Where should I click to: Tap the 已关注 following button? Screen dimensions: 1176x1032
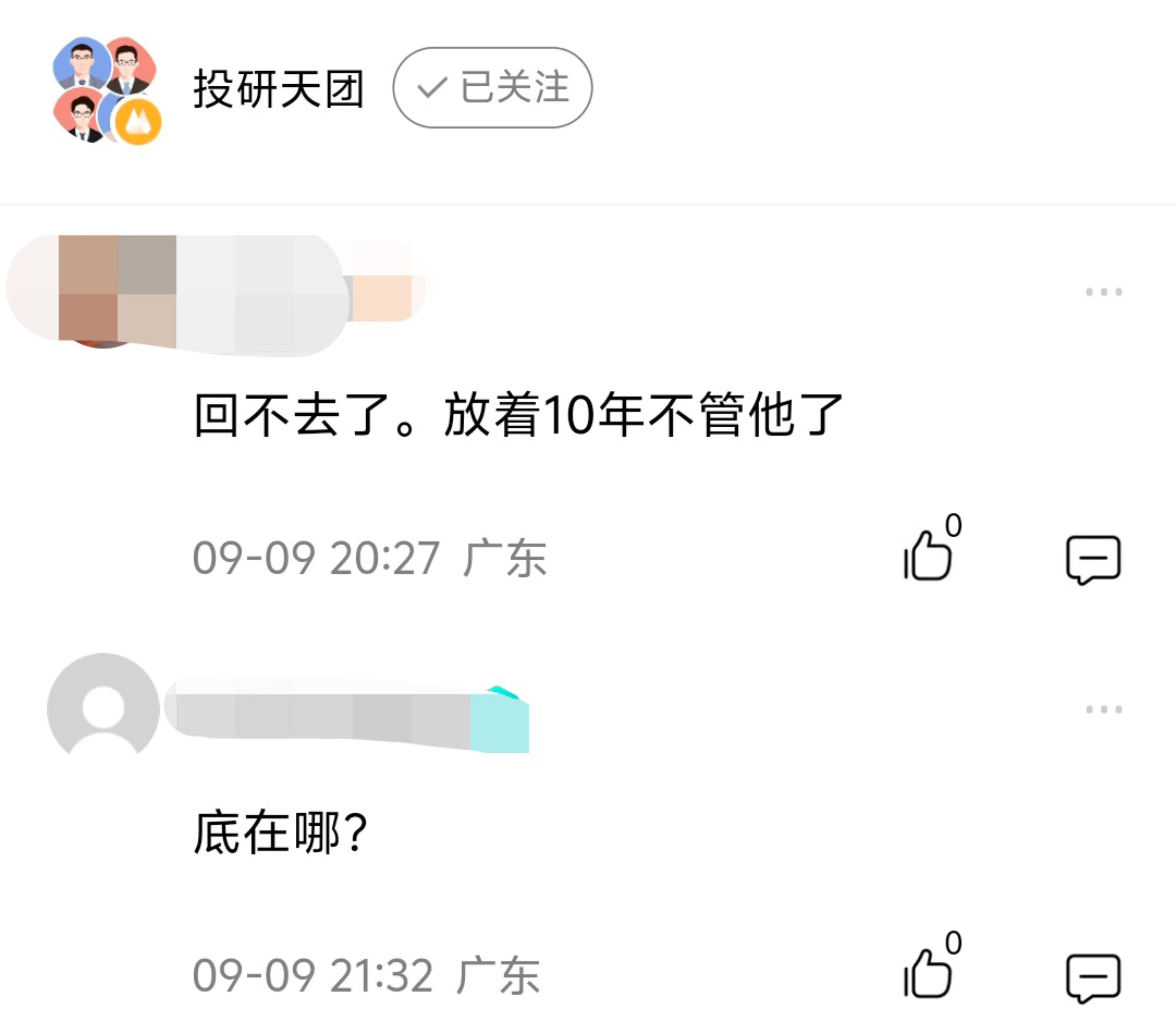point(492,88)
